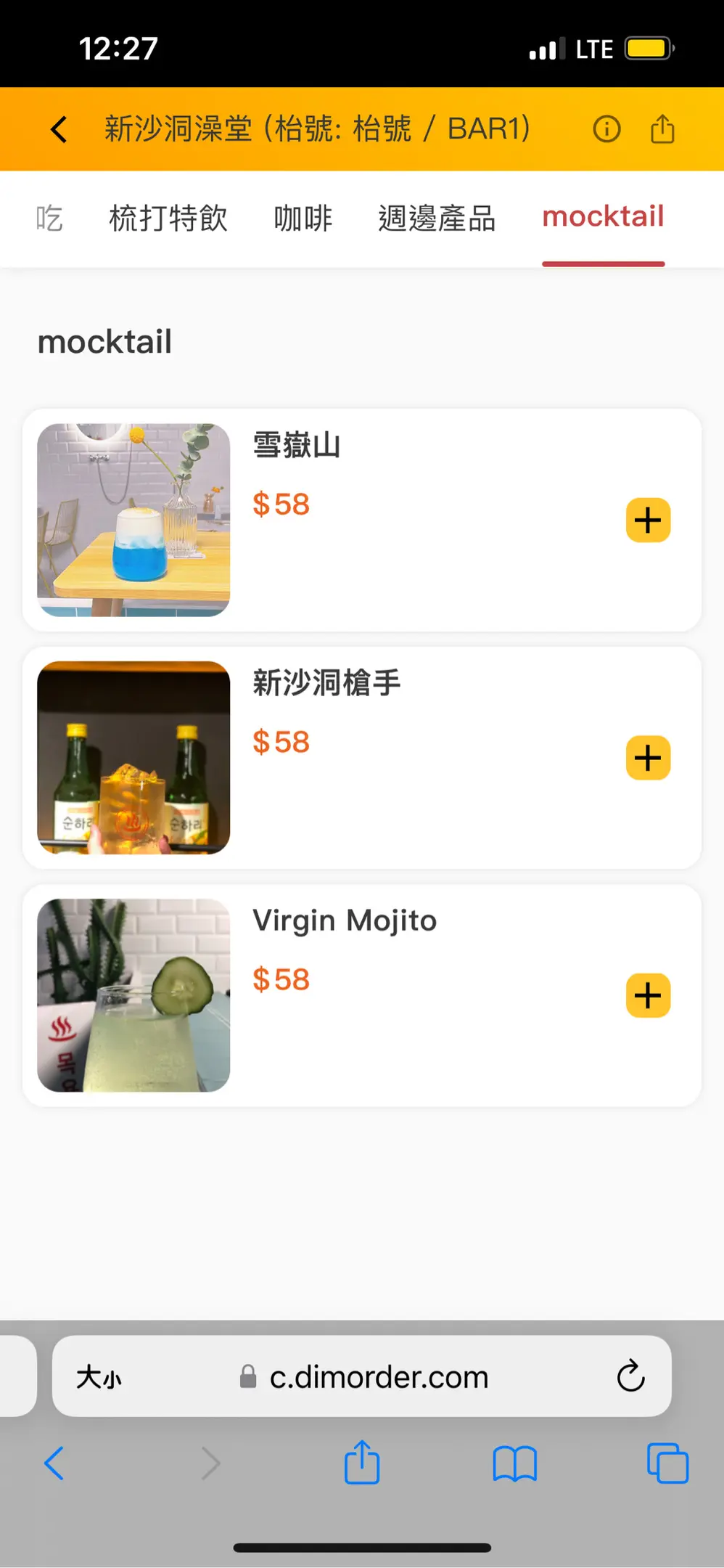This screenshot has width=724, height=1568.
Task: Switch to the 咖啡 tab
Action: [303, 218]
